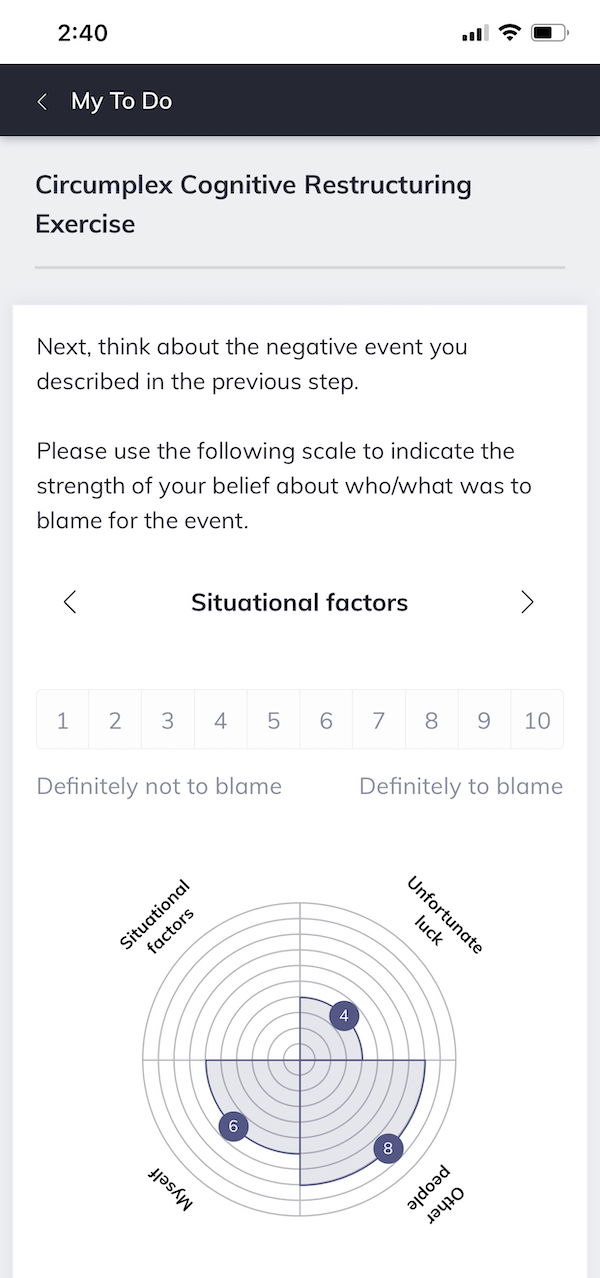Show the previous blame factor

coord(69,602)
